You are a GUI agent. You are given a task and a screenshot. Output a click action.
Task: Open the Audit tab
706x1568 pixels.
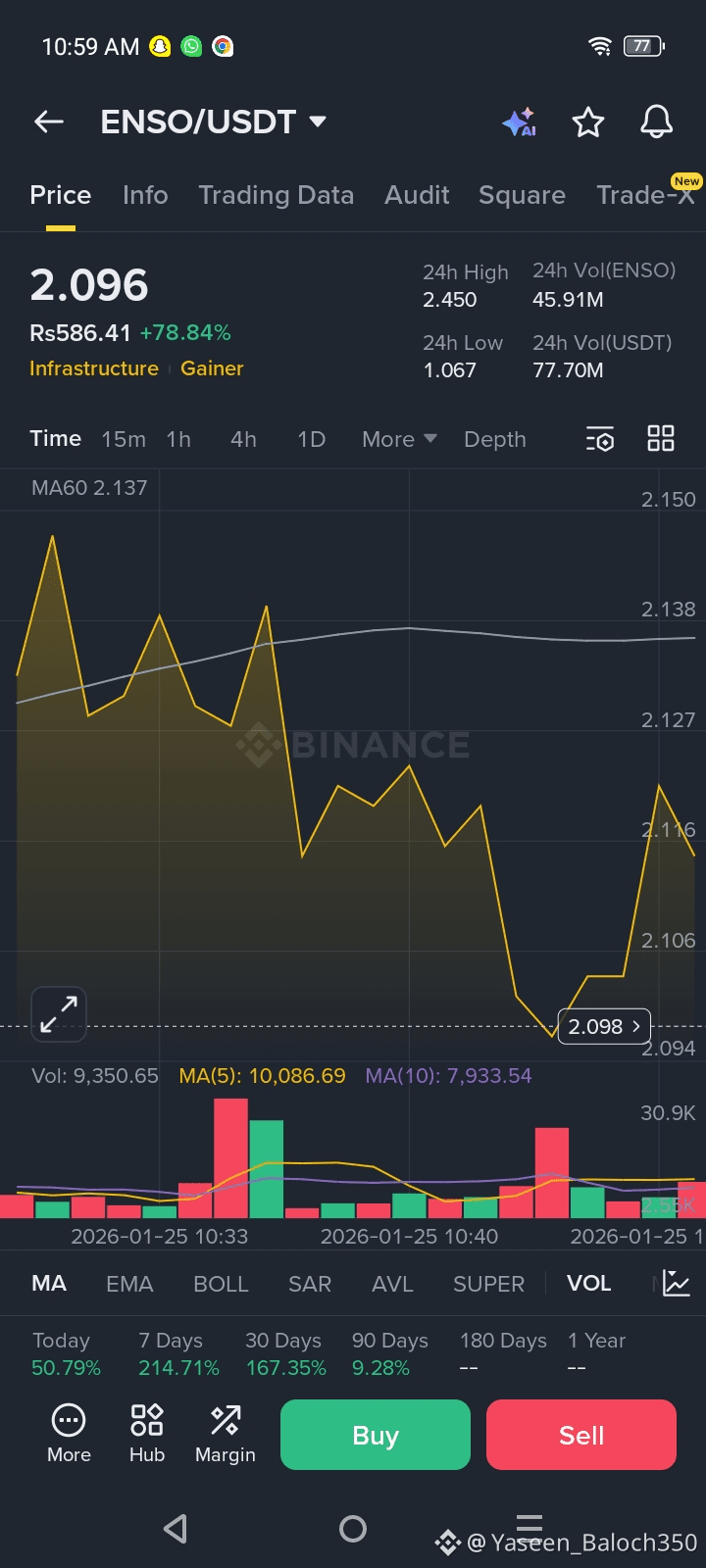coord(417,195)
